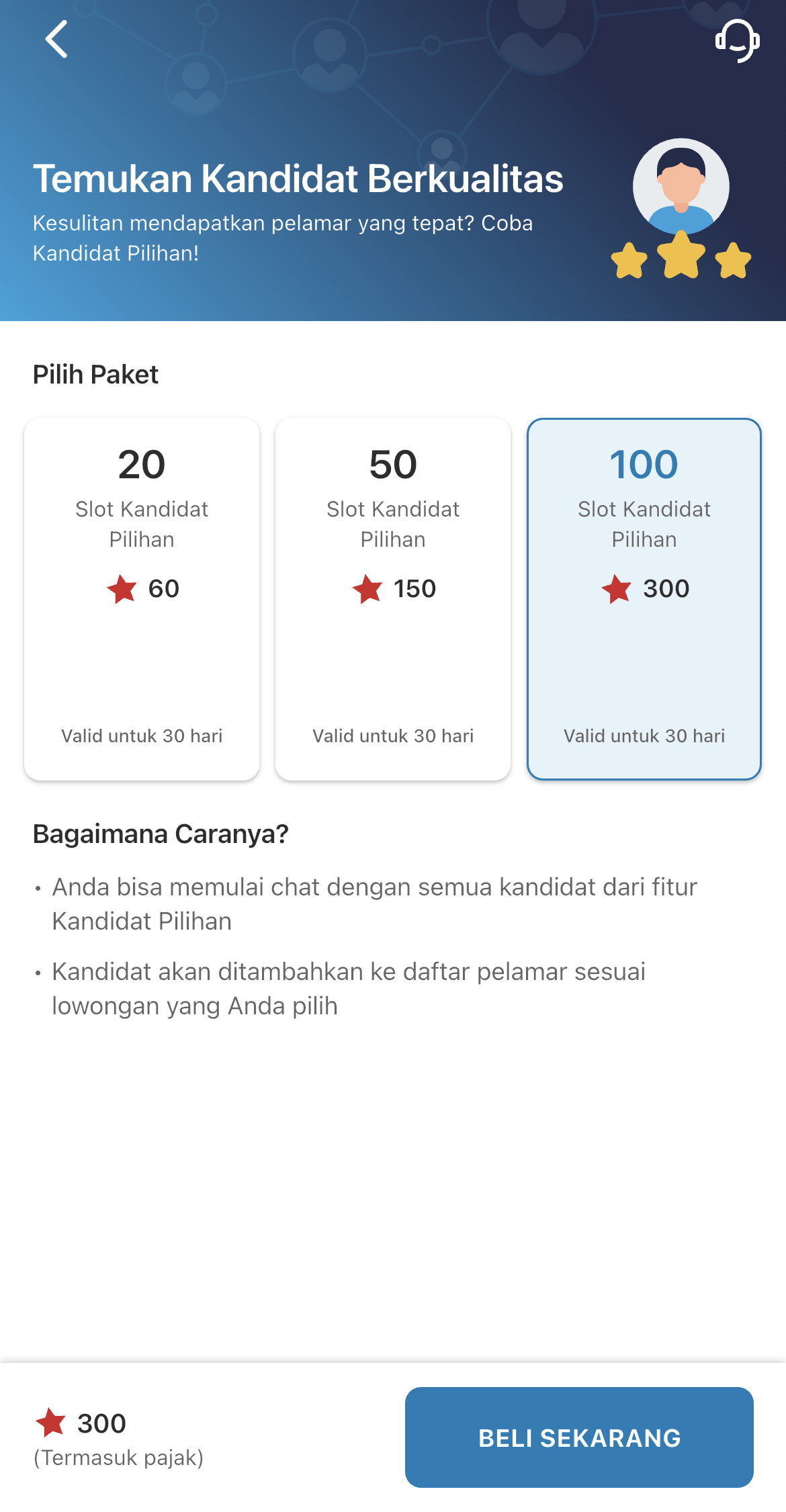Click the red star icon next to 60
The image size is (786, 1512).
point(122,590)
